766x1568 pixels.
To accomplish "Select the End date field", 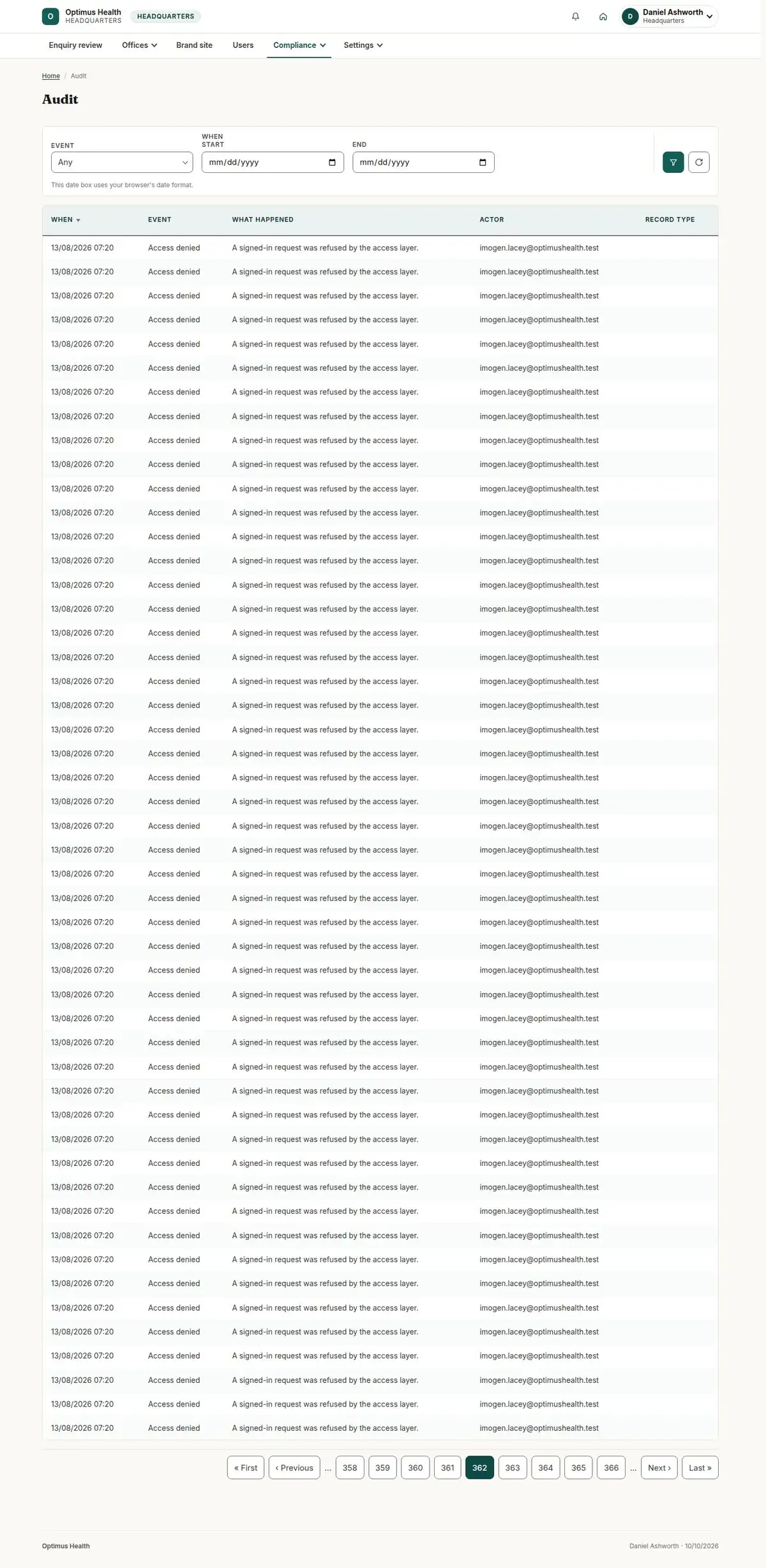I will [x=423, y=162].
